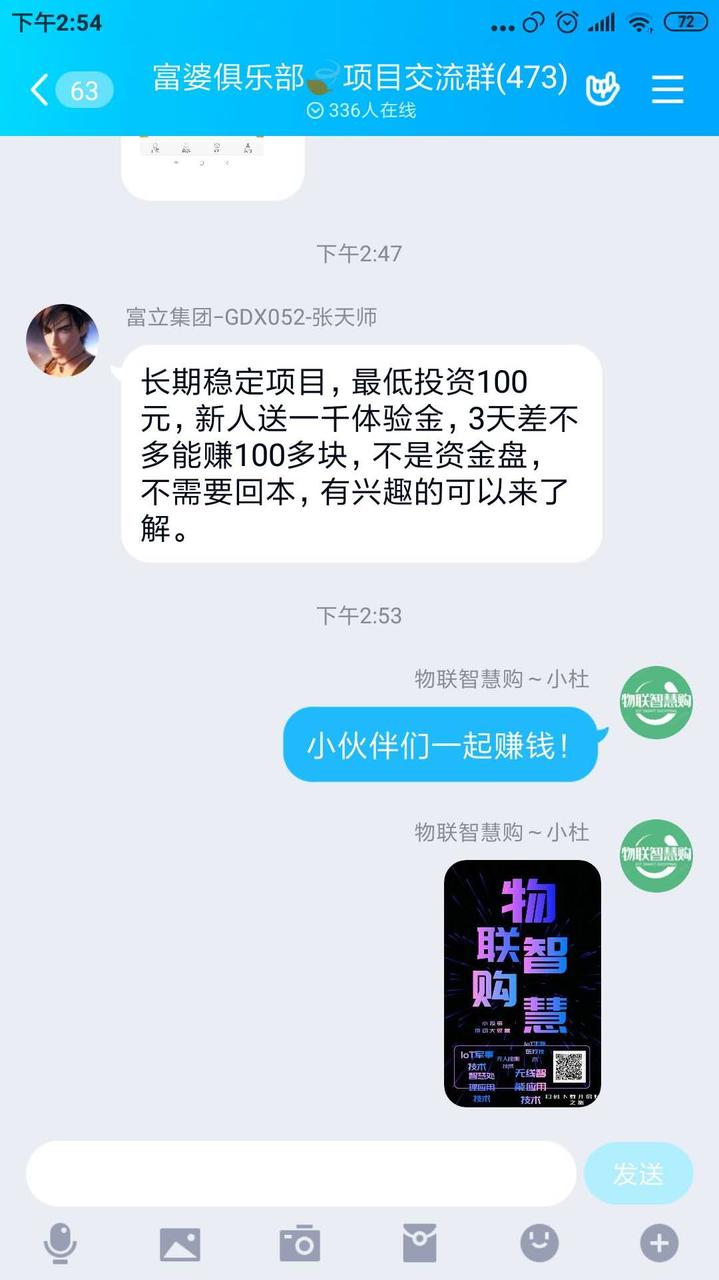Open more options with the plus icon

coord(658,1243)
